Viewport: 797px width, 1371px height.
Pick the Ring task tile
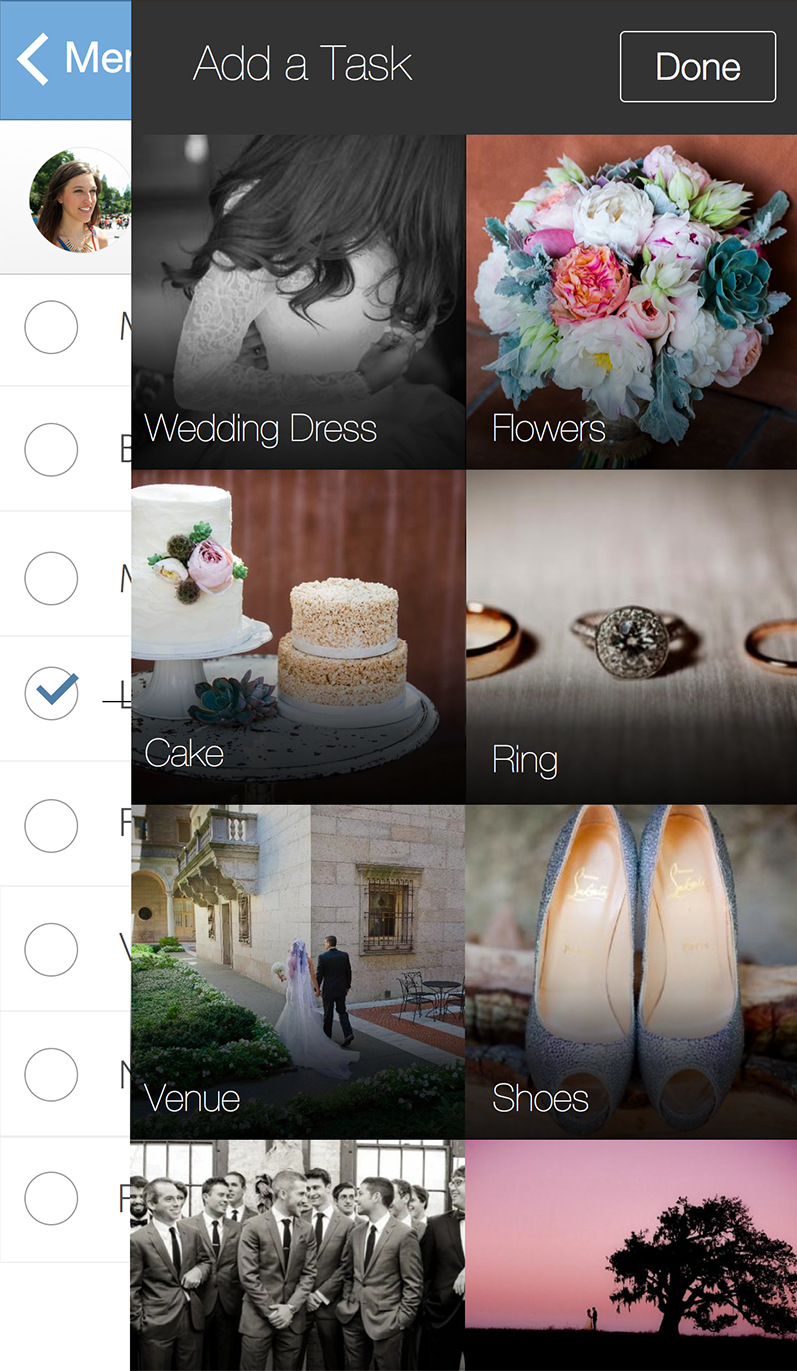coord(631,637)
